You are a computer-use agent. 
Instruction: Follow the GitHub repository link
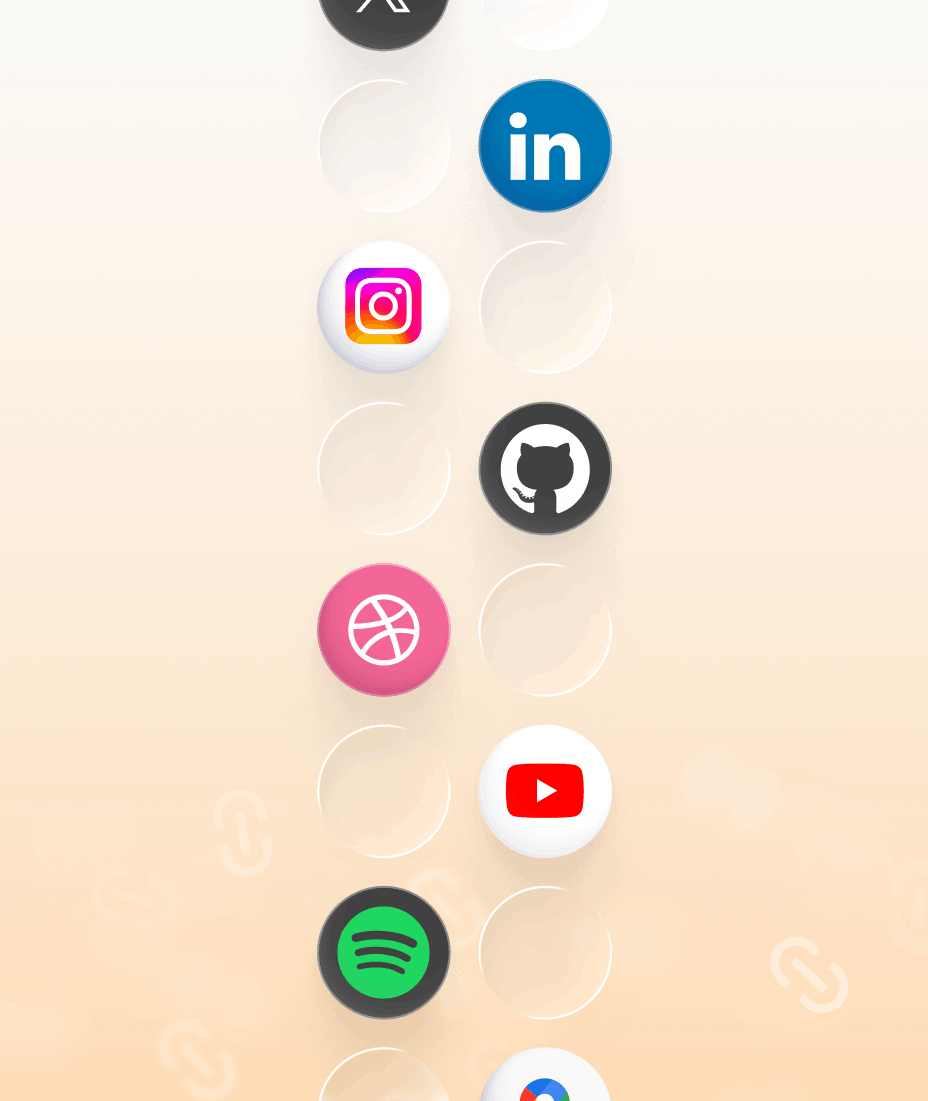545,468
